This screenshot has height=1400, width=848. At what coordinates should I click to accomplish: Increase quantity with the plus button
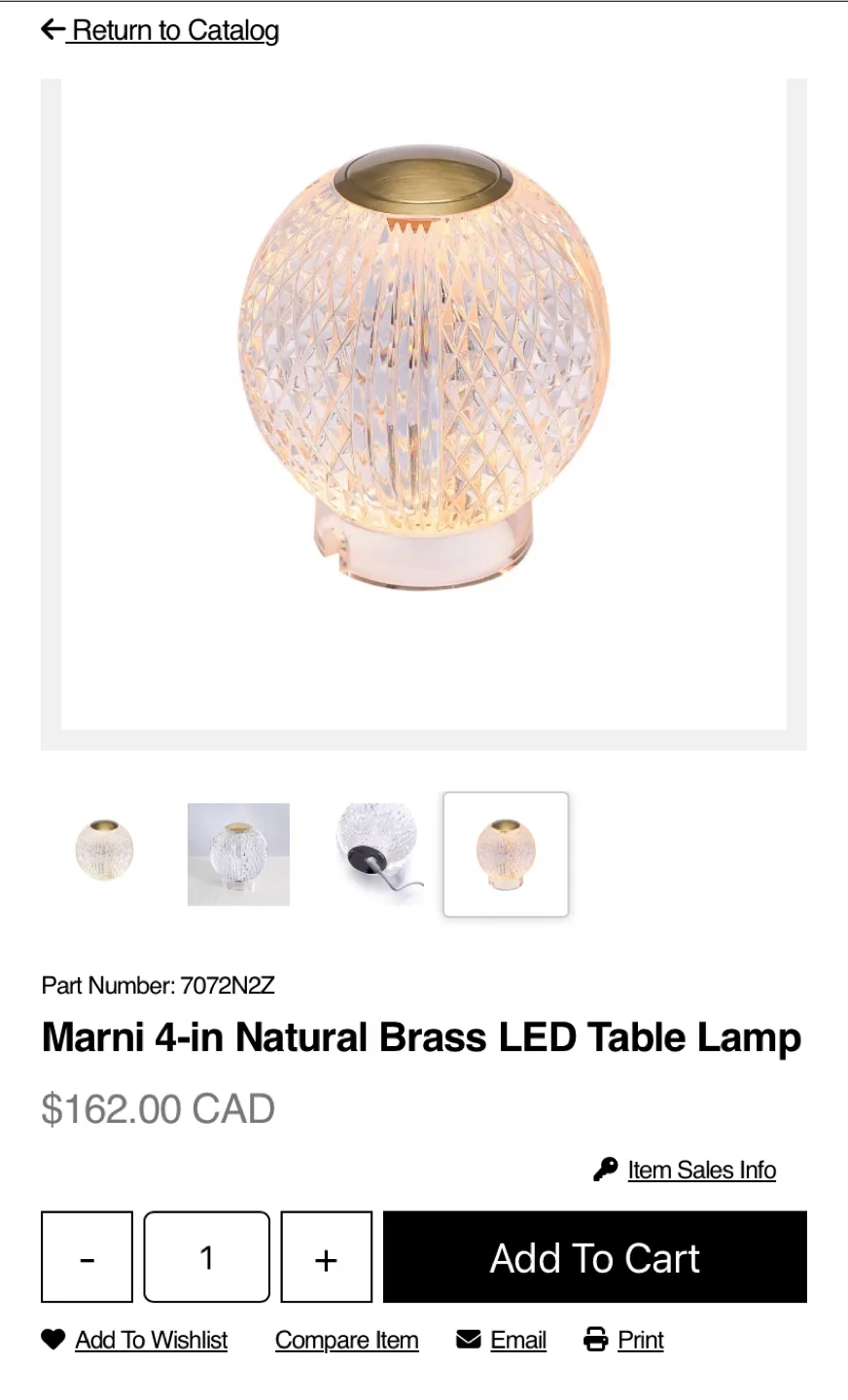[326, 1256]
